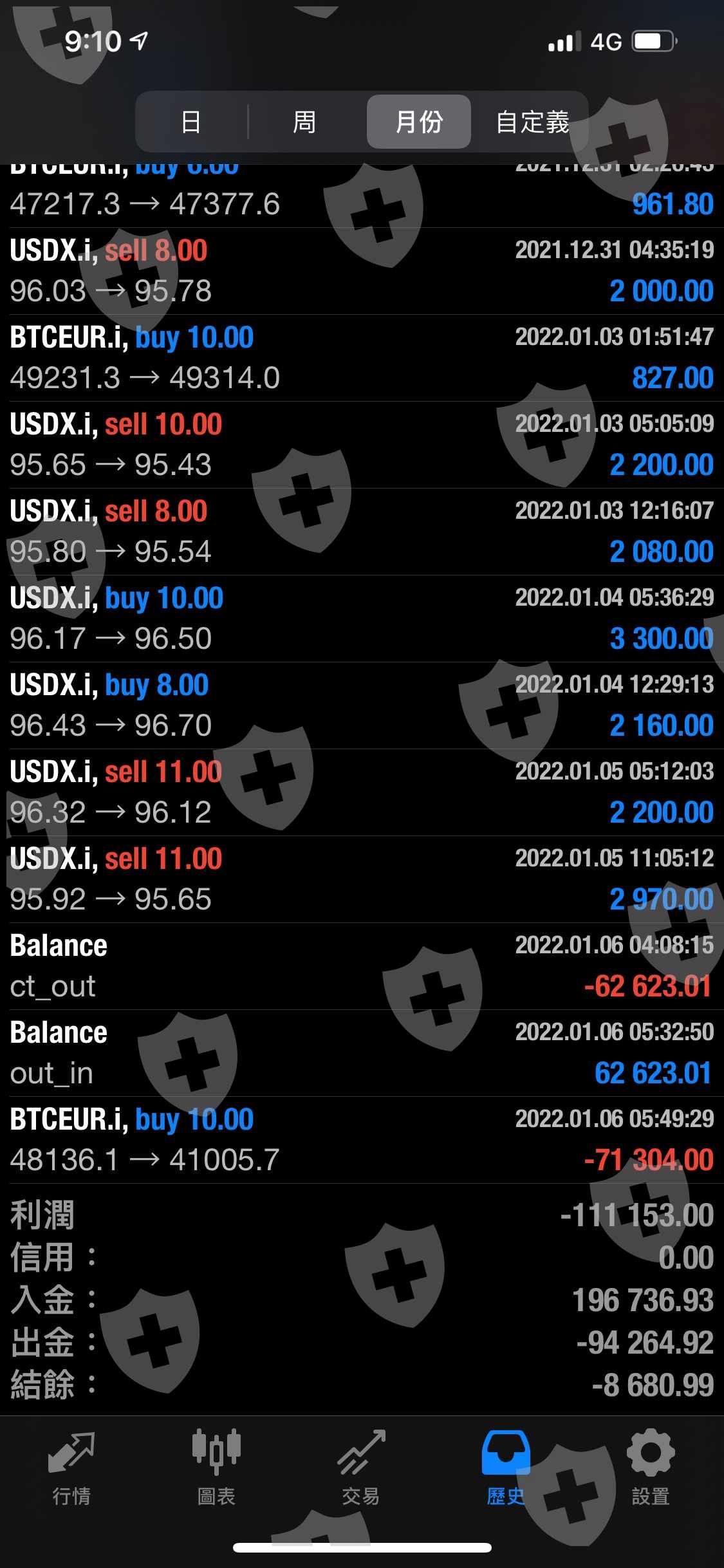The height and width of the screenshot is (1568, 724).
Task: Select the 月份 (month) period
Action: [419, 122]
